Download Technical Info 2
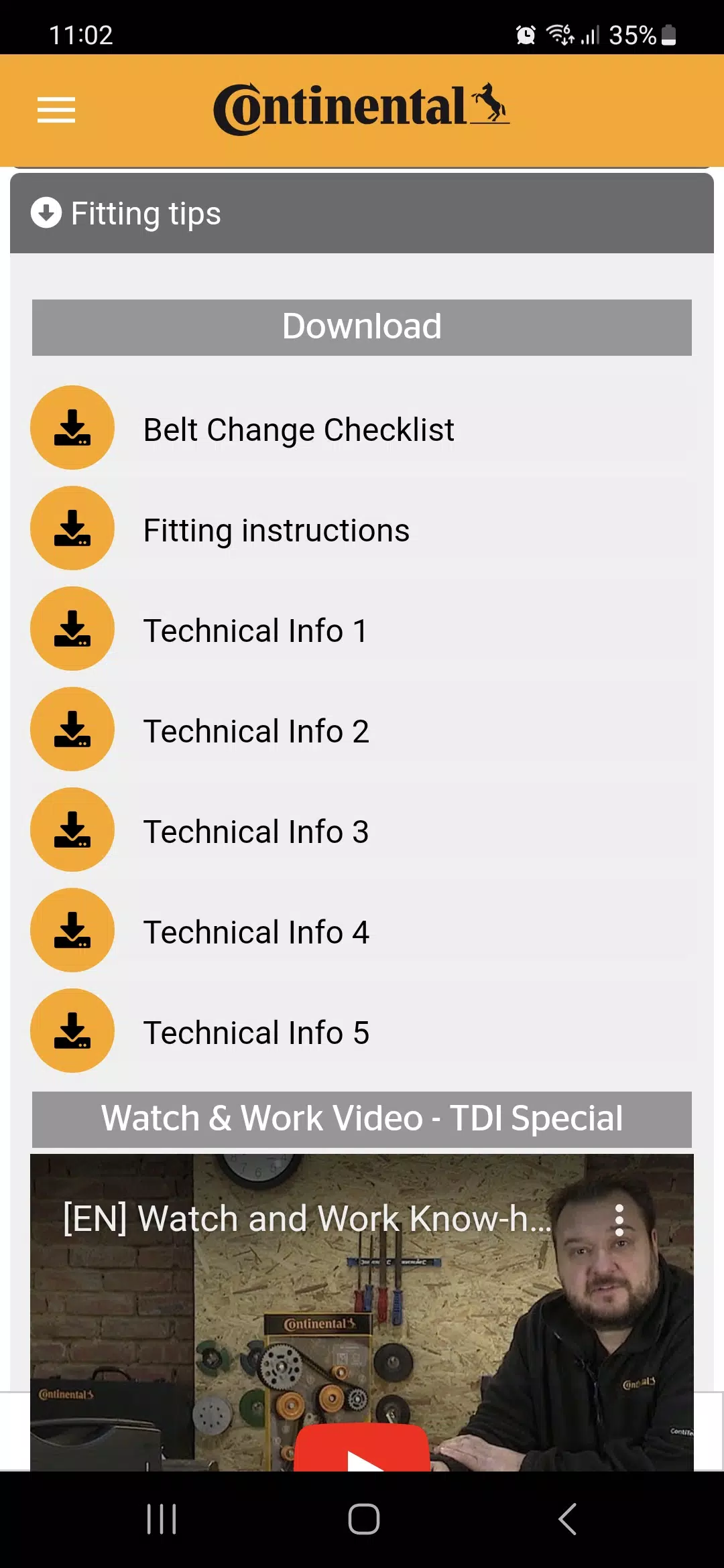 point(72,730)
